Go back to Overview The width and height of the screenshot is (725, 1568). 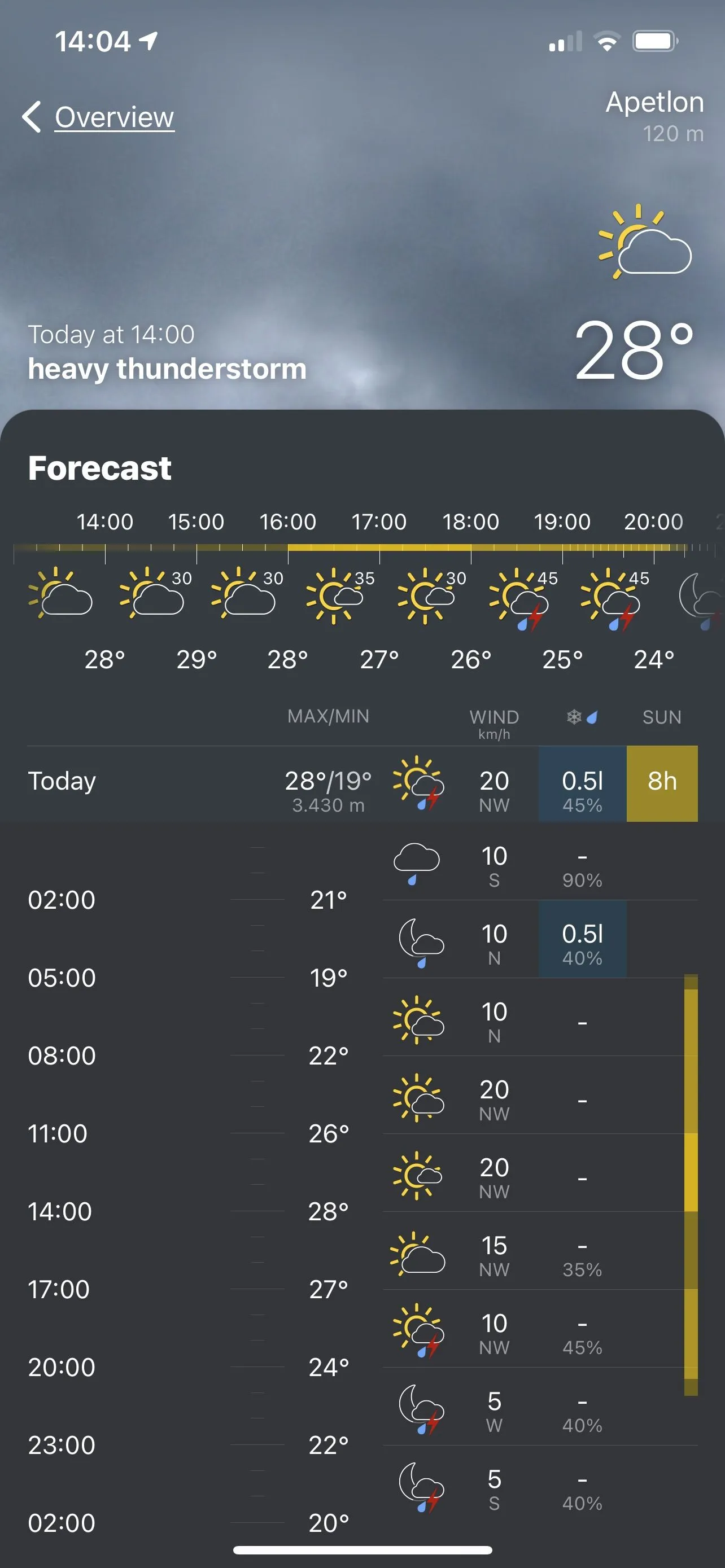[99, 117]
